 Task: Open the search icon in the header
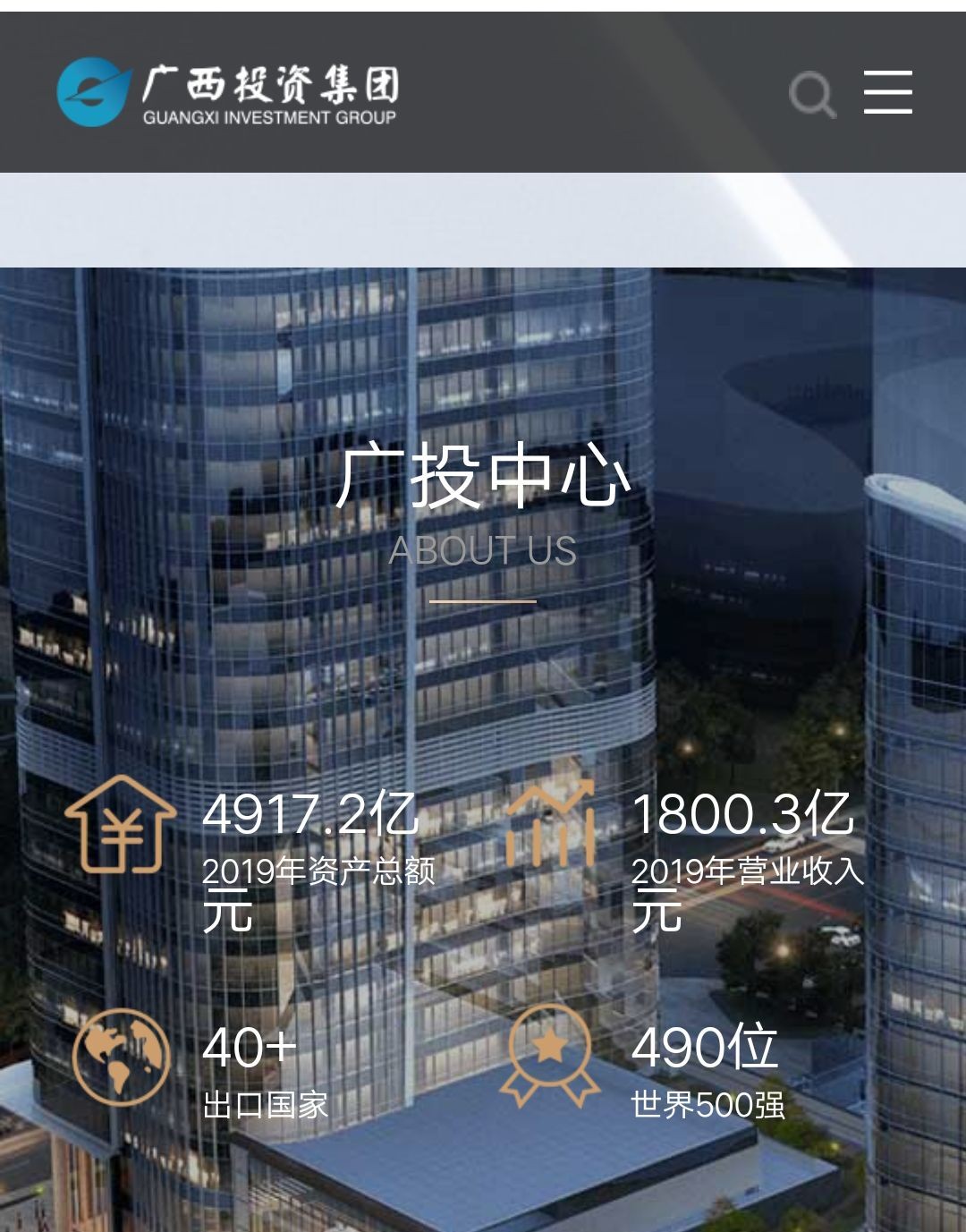[x=812, y=94]
